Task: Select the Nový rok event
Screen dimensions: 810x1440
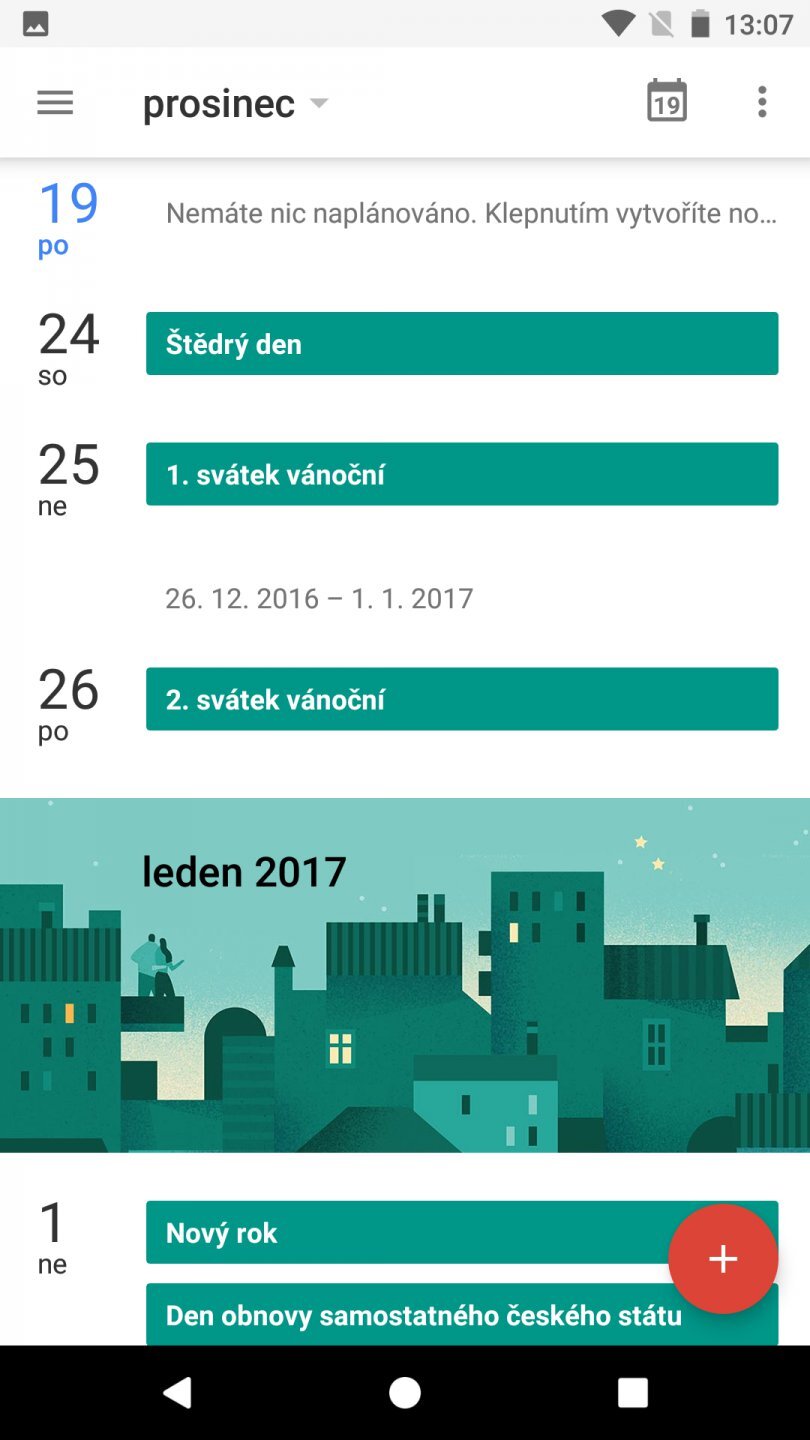Action: (400, 1232)
